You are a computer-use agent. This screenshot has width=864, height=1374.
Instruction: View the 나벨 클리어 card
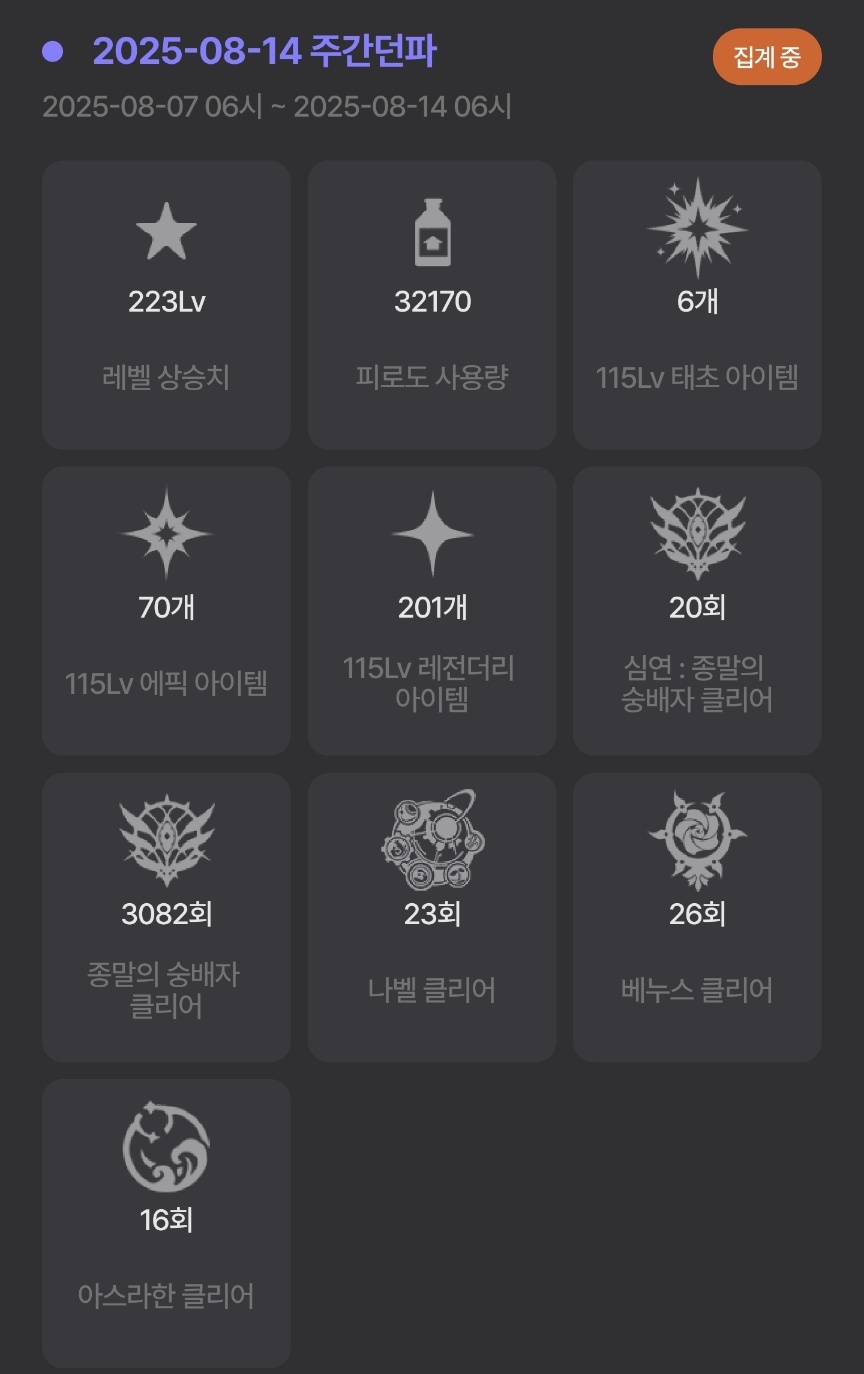point(432,917)
